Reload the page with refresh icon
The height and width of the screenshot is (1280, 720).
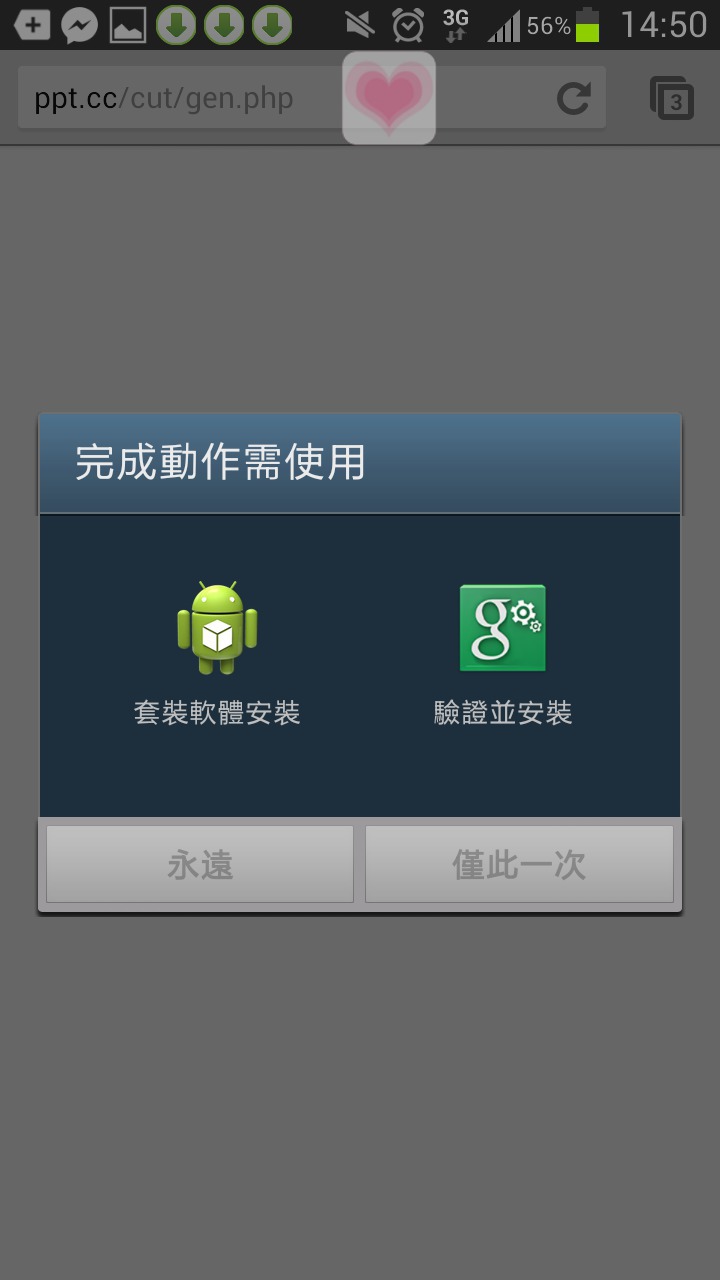[573, 98]
